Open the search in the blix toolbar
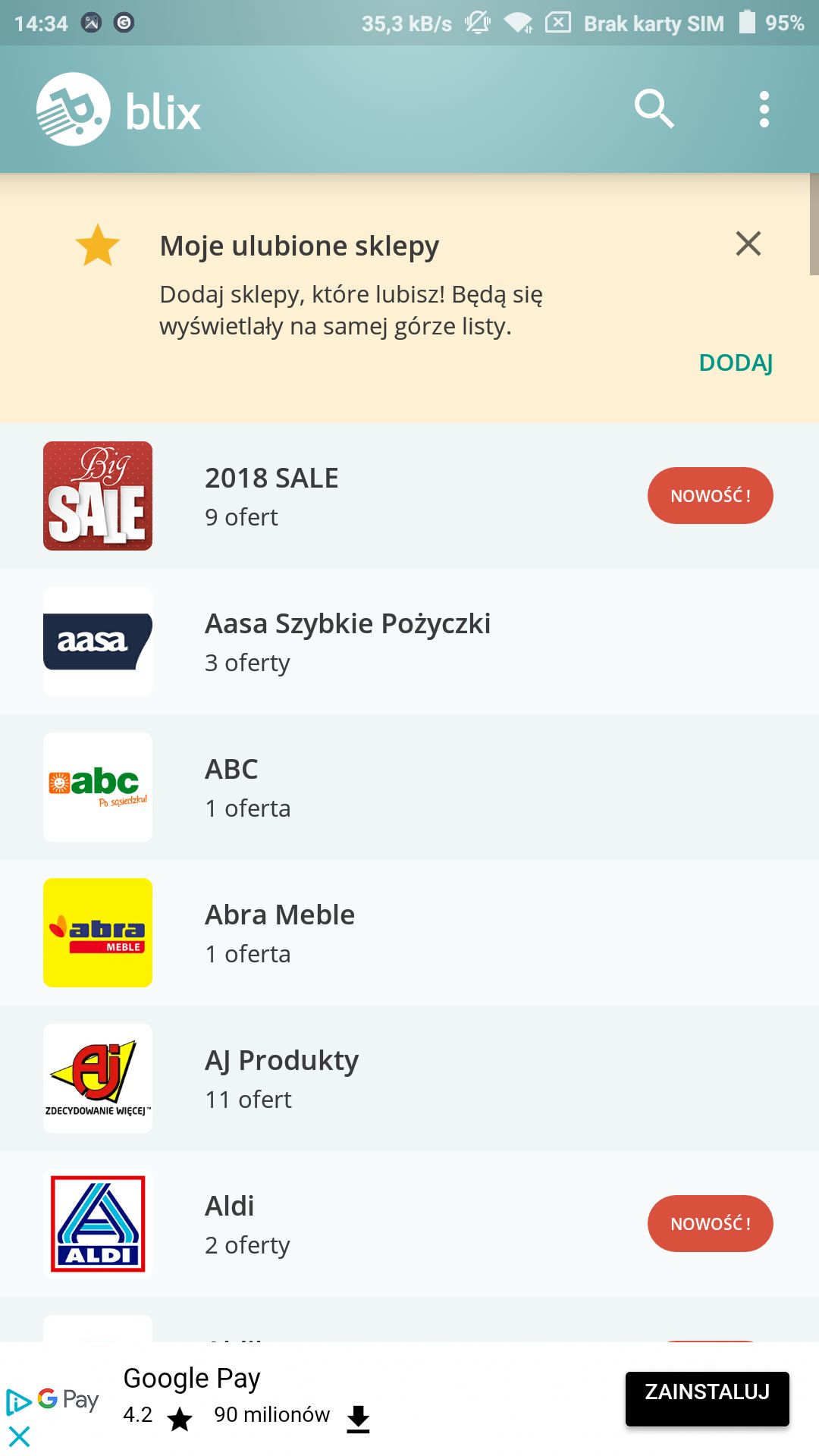 point(654,109)
